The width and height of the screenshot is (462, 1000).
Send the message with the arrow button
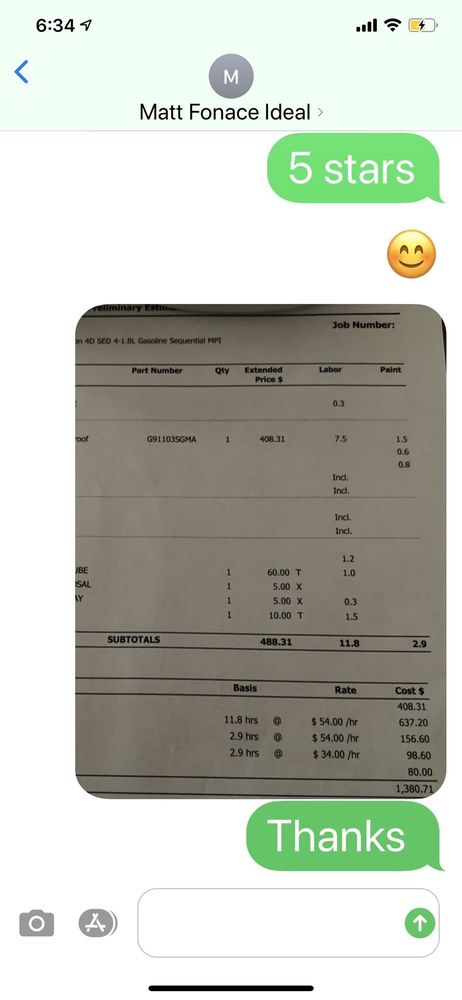[x=420, y=923]
